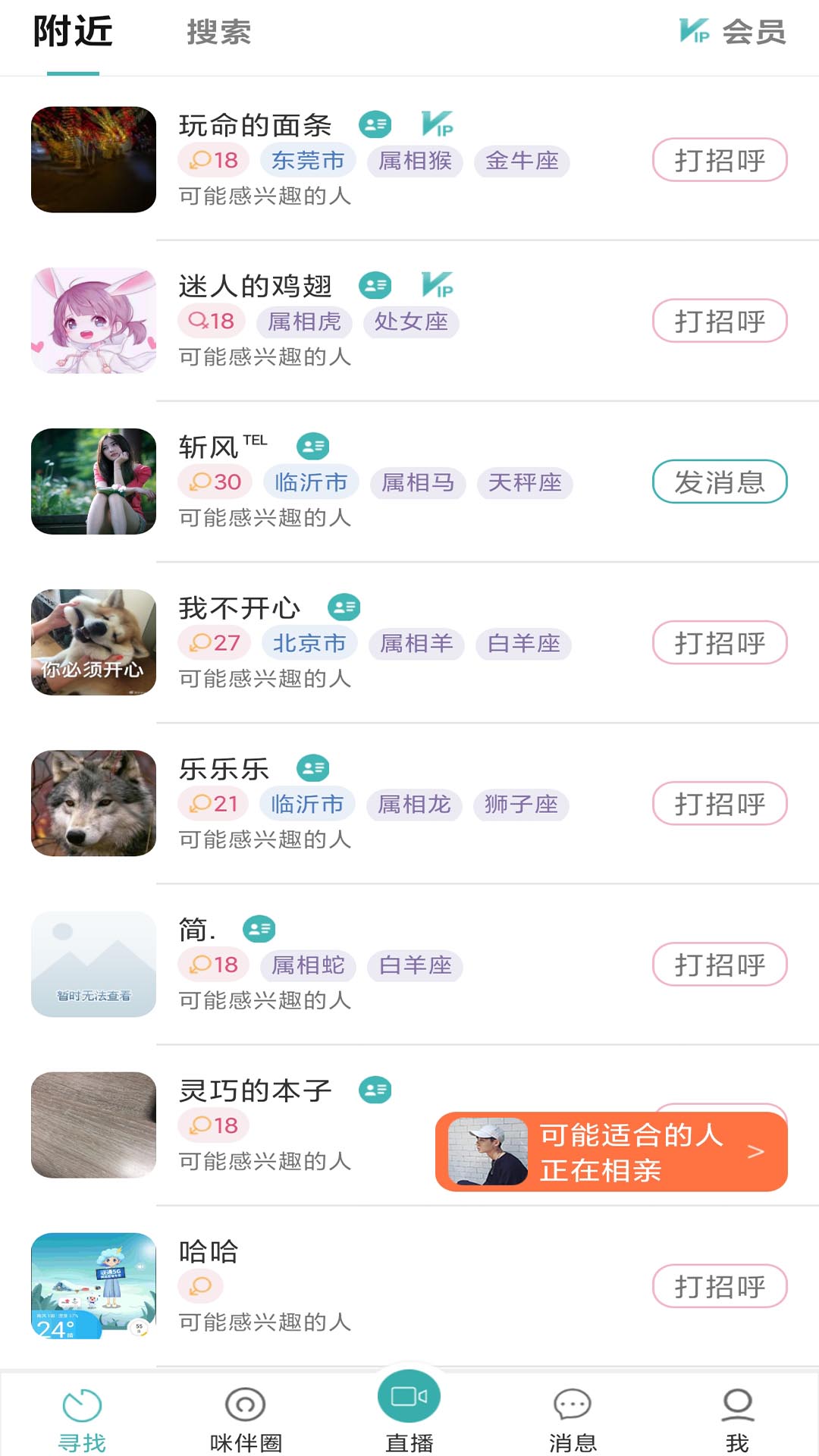
Task: Tap 打招呼 next to 乐乐乐
Action: click(x=719, y=804)
